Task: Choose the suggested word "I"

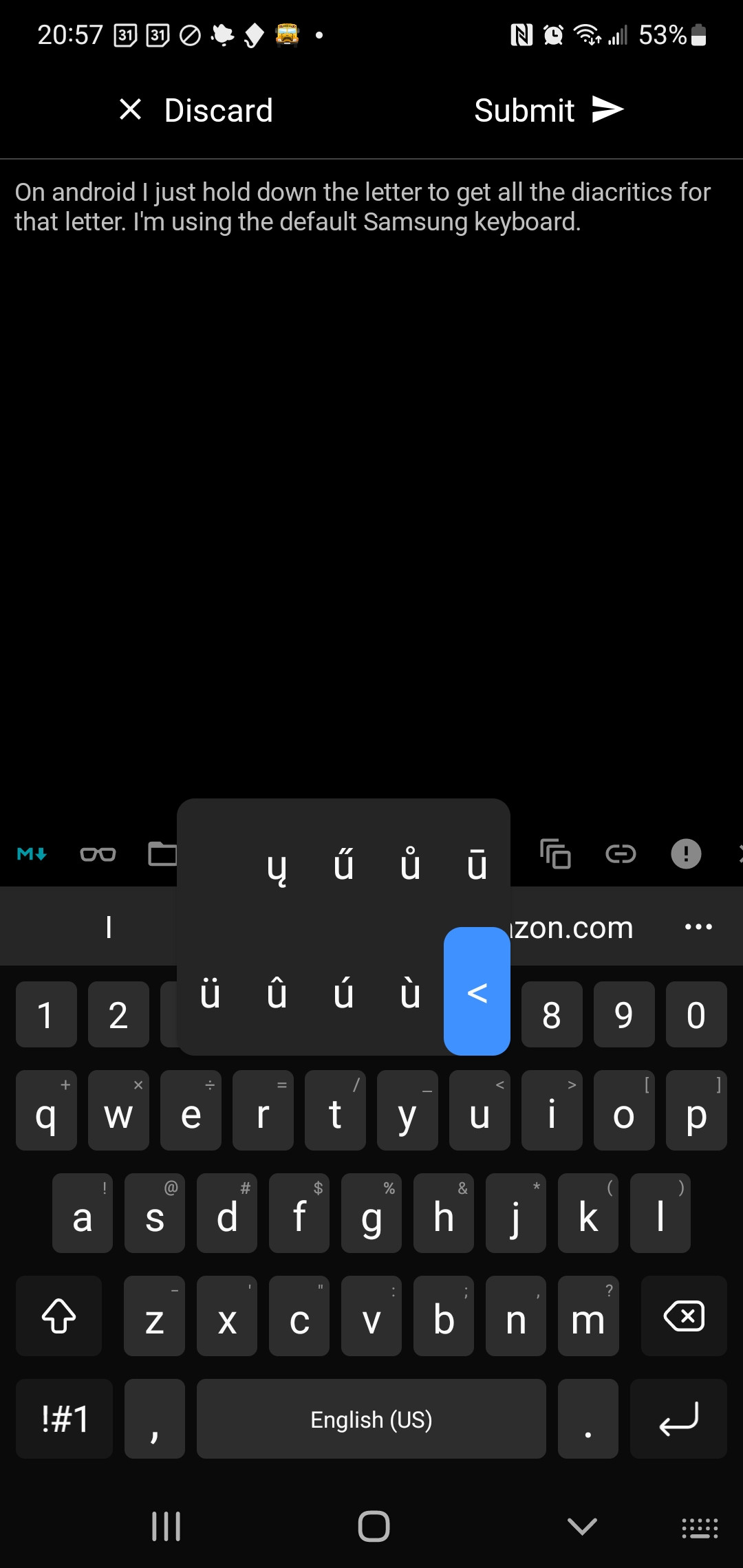Action: coord(109,927)
